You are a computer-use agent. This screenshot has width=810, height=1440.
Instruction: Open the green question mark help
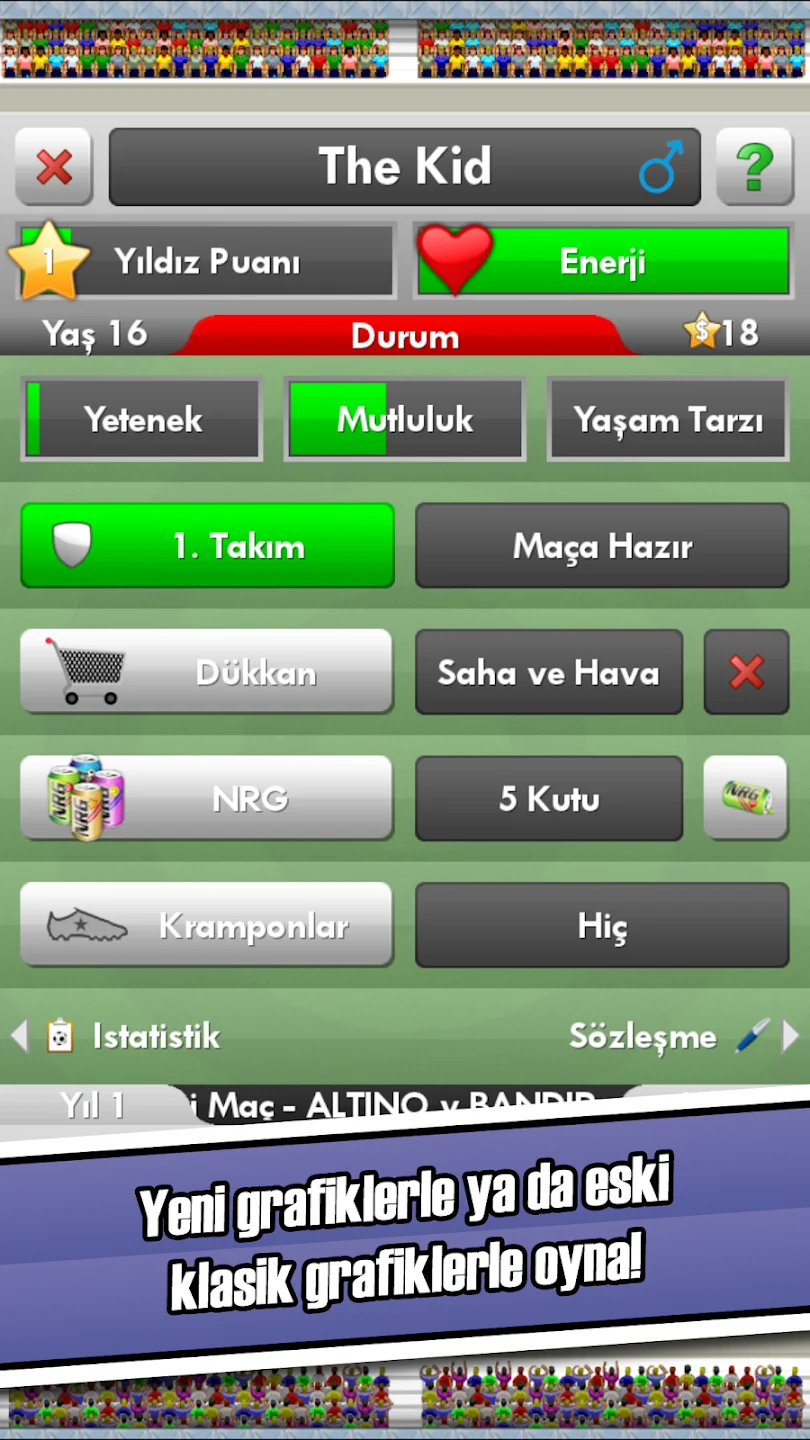(x=755, y=167)
